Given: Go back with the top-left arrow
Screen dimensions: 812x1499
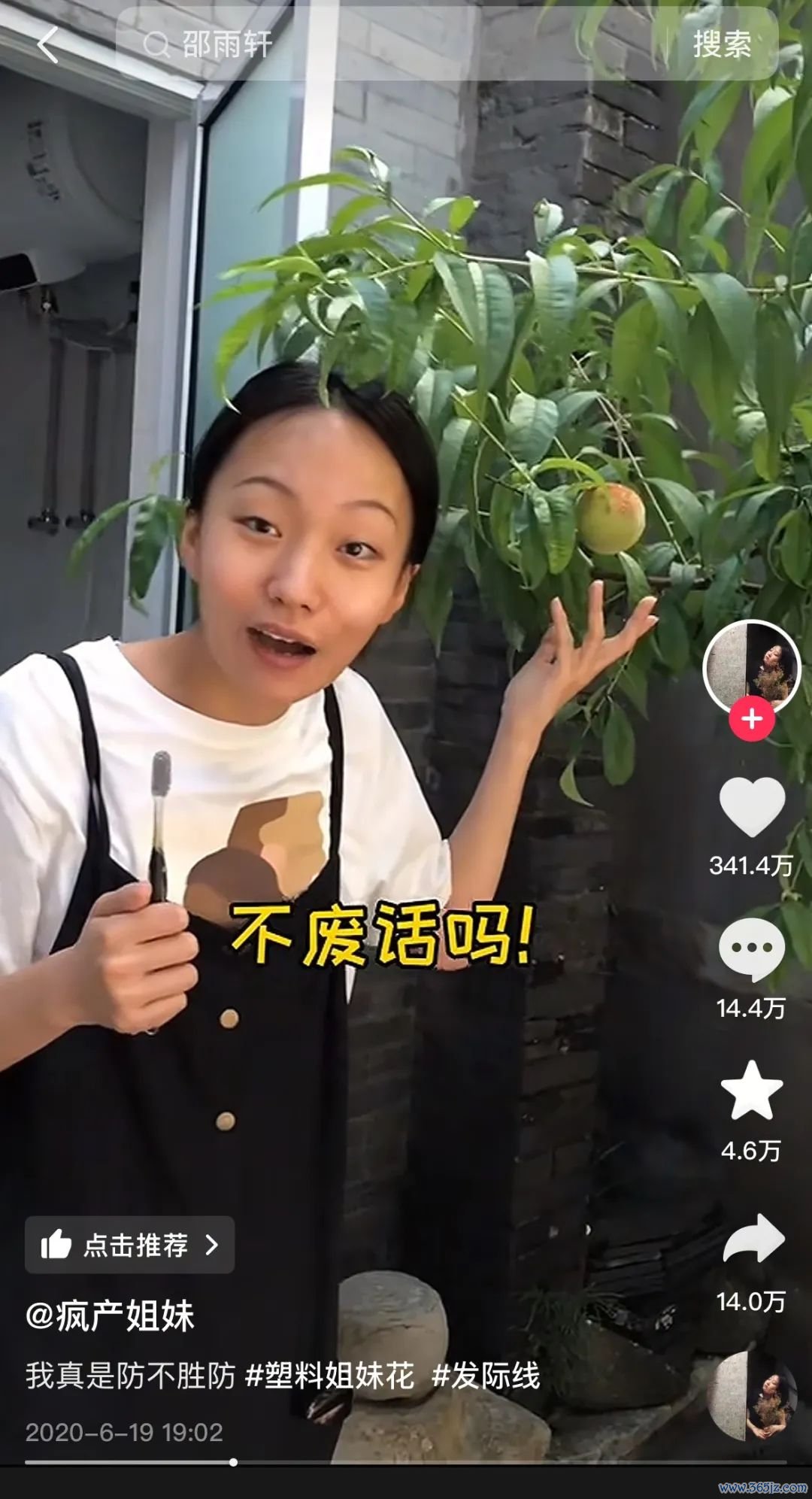Looking at the screenshot, I should pos(48,45).
